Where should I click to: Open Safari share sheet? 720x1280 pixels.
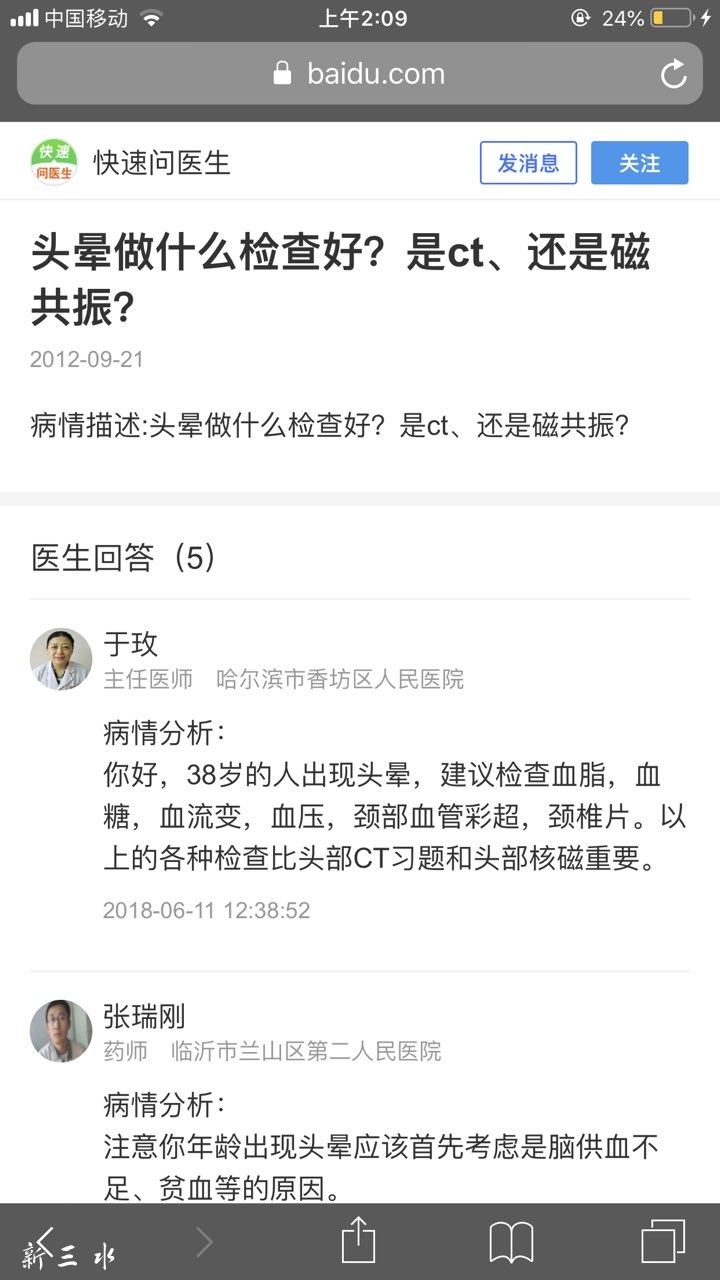[358, 1243]
